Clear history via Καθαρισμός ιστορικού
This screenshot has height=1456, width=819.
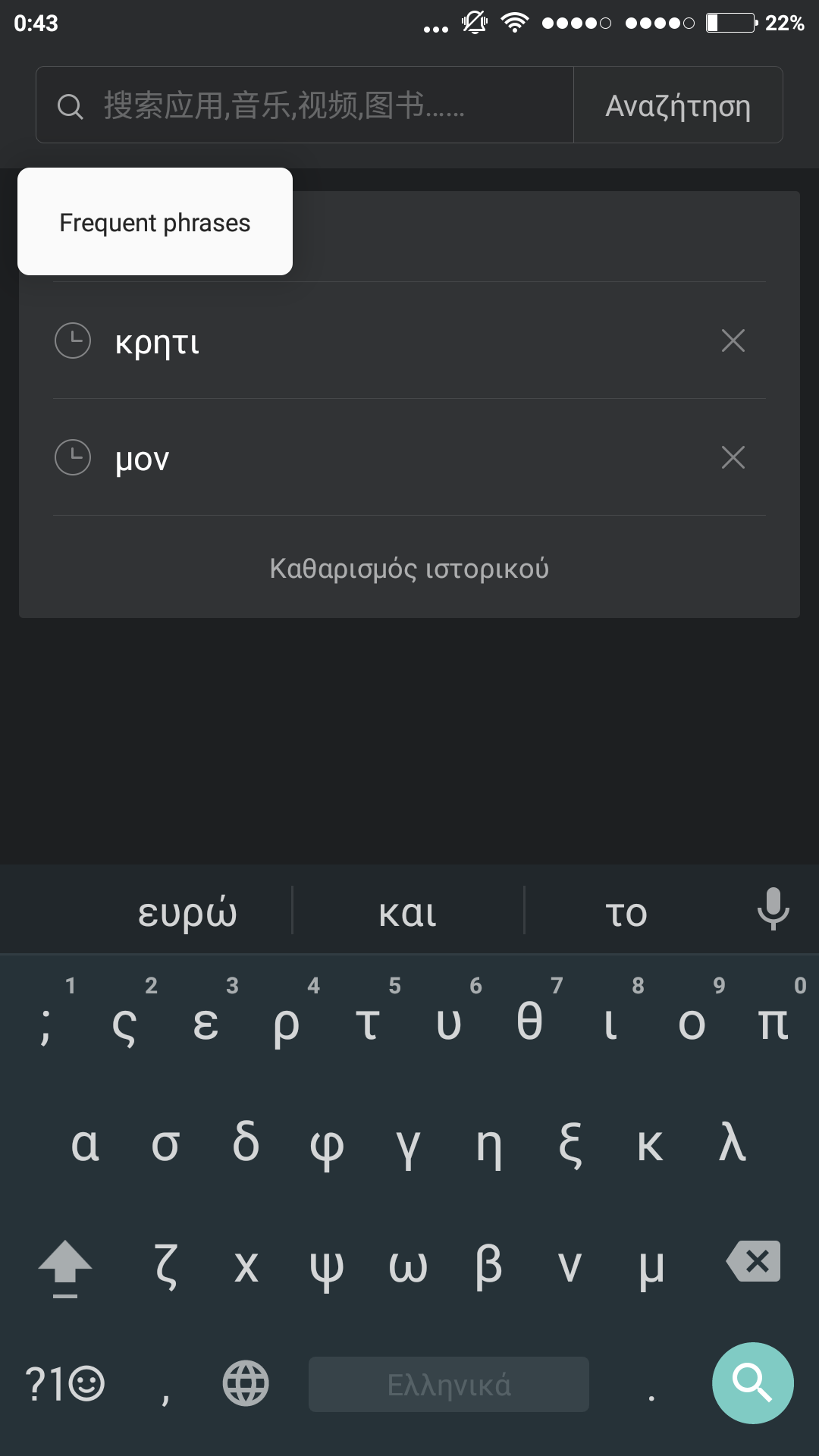point(409,568)
